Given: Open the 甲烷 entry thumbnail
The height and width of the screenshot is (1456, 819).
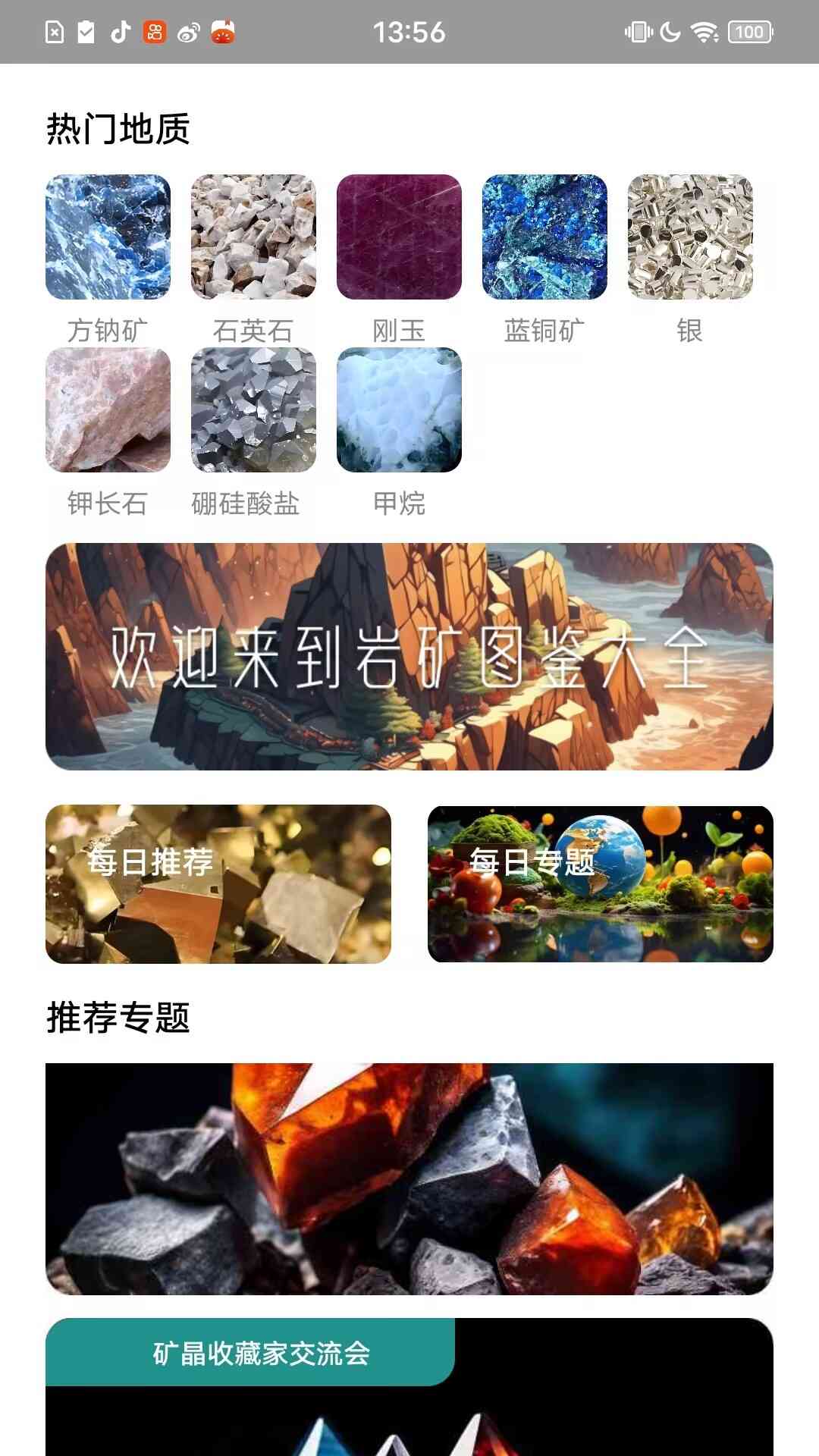Looking at the screenshot, I should [400, 410].
